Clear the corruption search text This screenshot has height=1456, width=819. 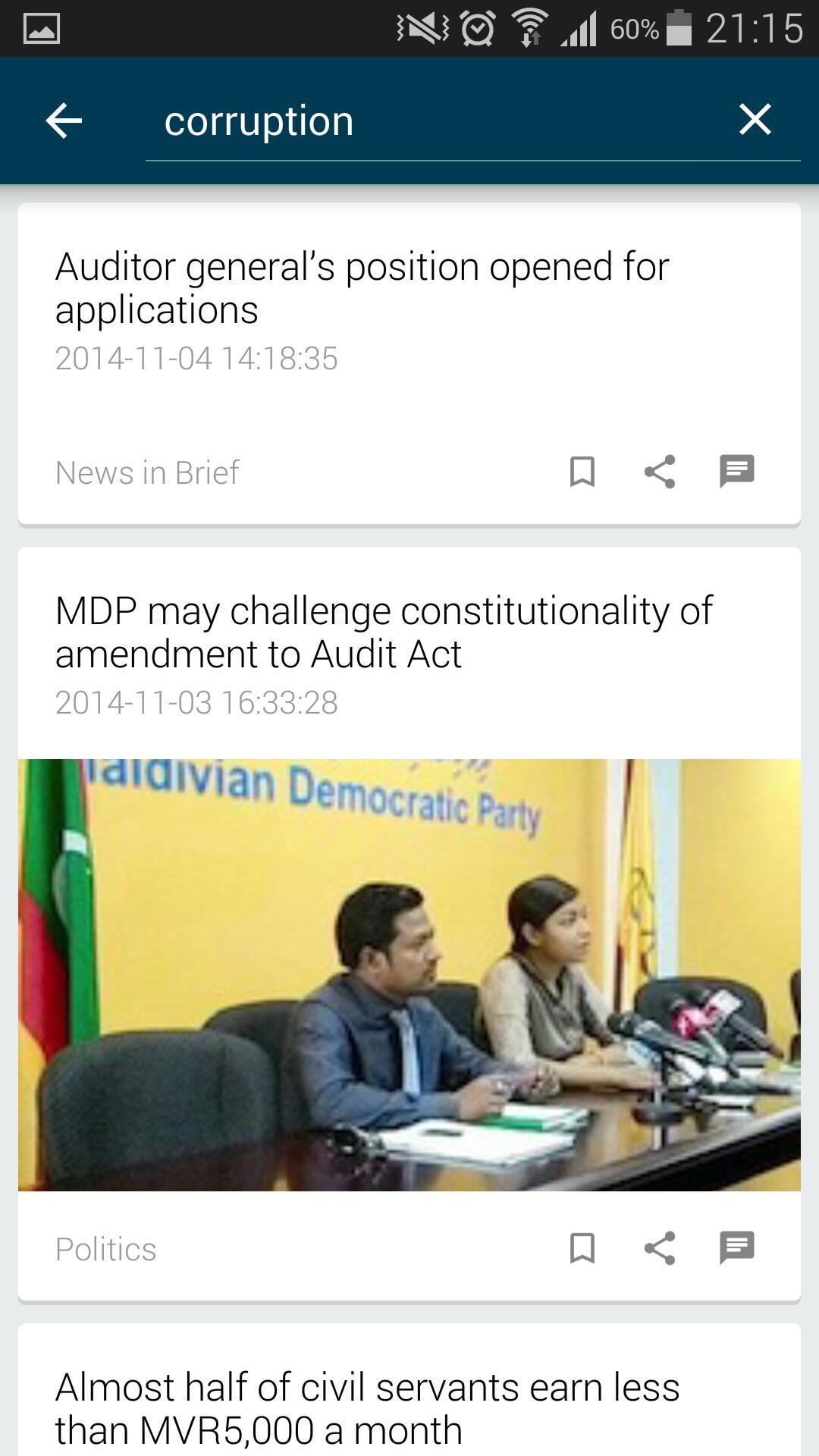(x=755, y=120)
